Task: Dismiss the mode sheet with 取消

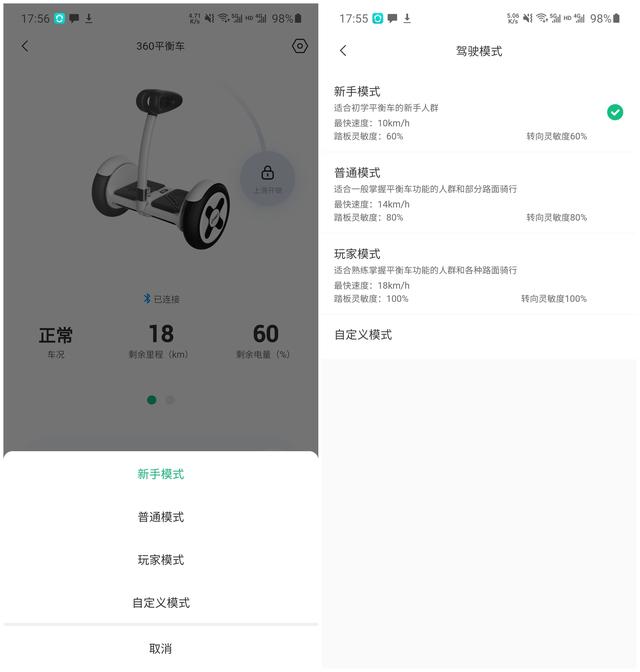Action: 160,649
